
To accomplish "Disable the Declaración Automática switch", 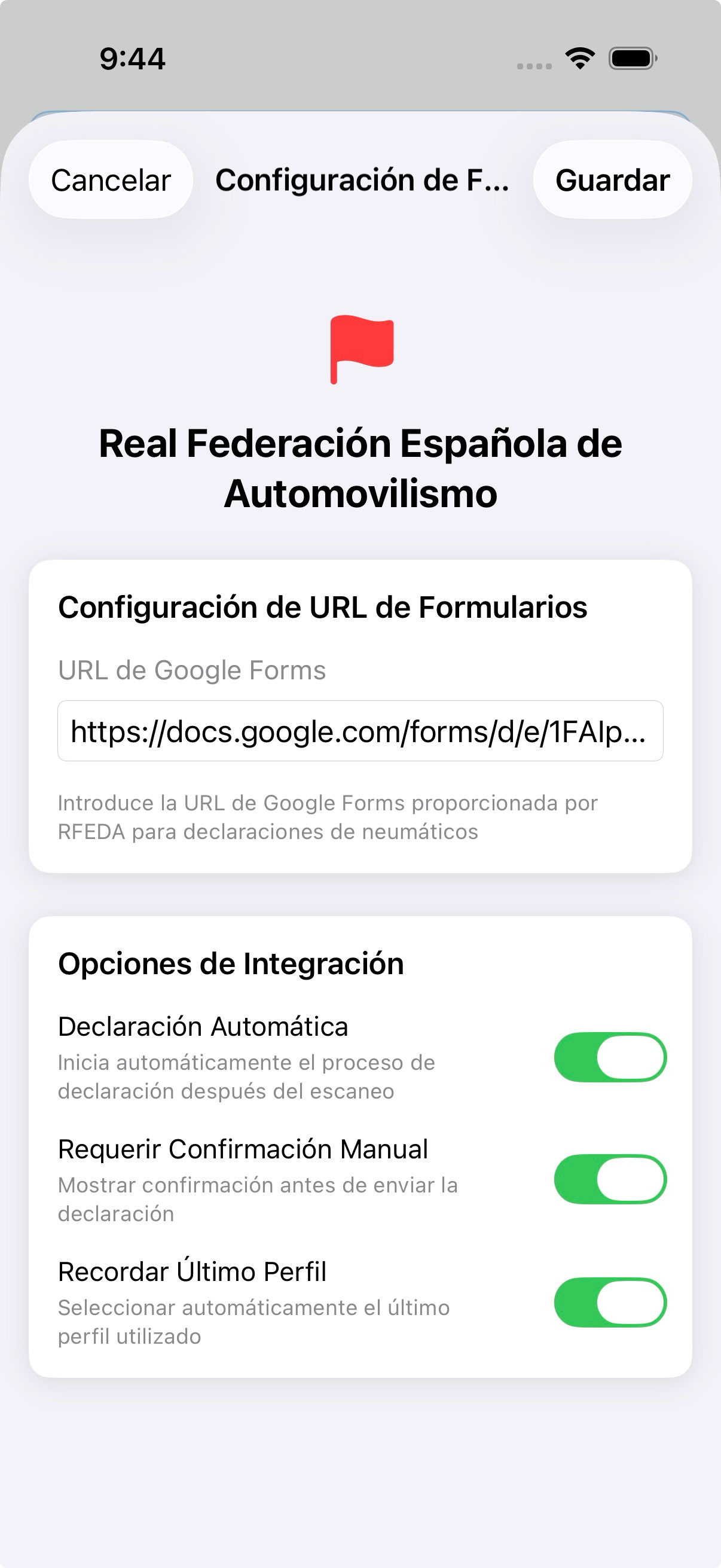I will click(x=610, y=1057).
